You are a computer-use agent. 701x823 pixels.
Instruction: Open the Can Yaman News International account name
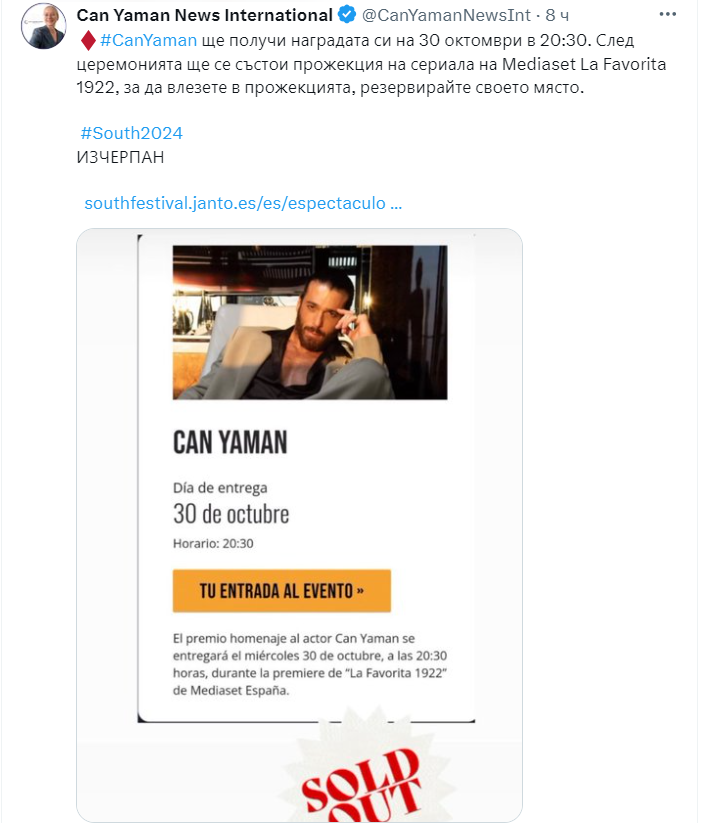(204, 15)
